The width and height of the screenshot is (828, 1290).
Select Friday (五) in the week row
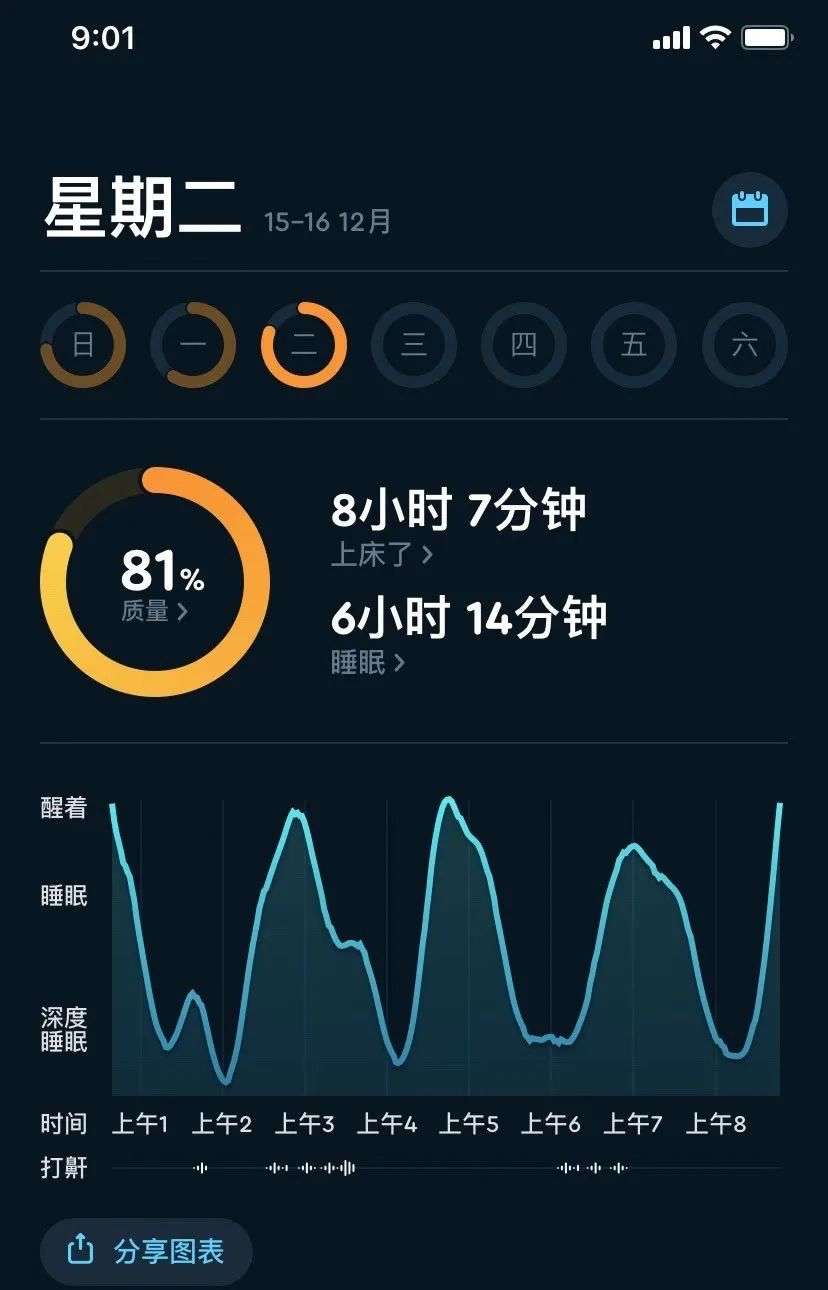(634, 345)
